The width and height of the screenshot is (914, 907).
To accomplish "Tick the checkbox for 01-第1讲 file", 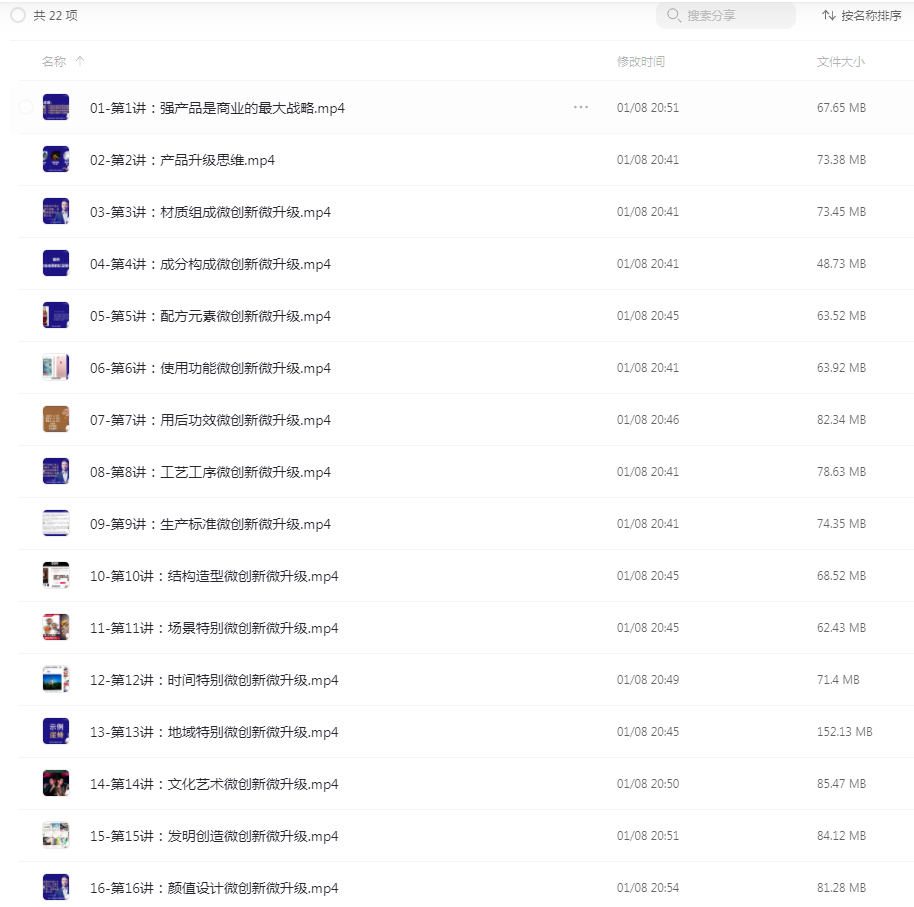I will click(25, 107).
